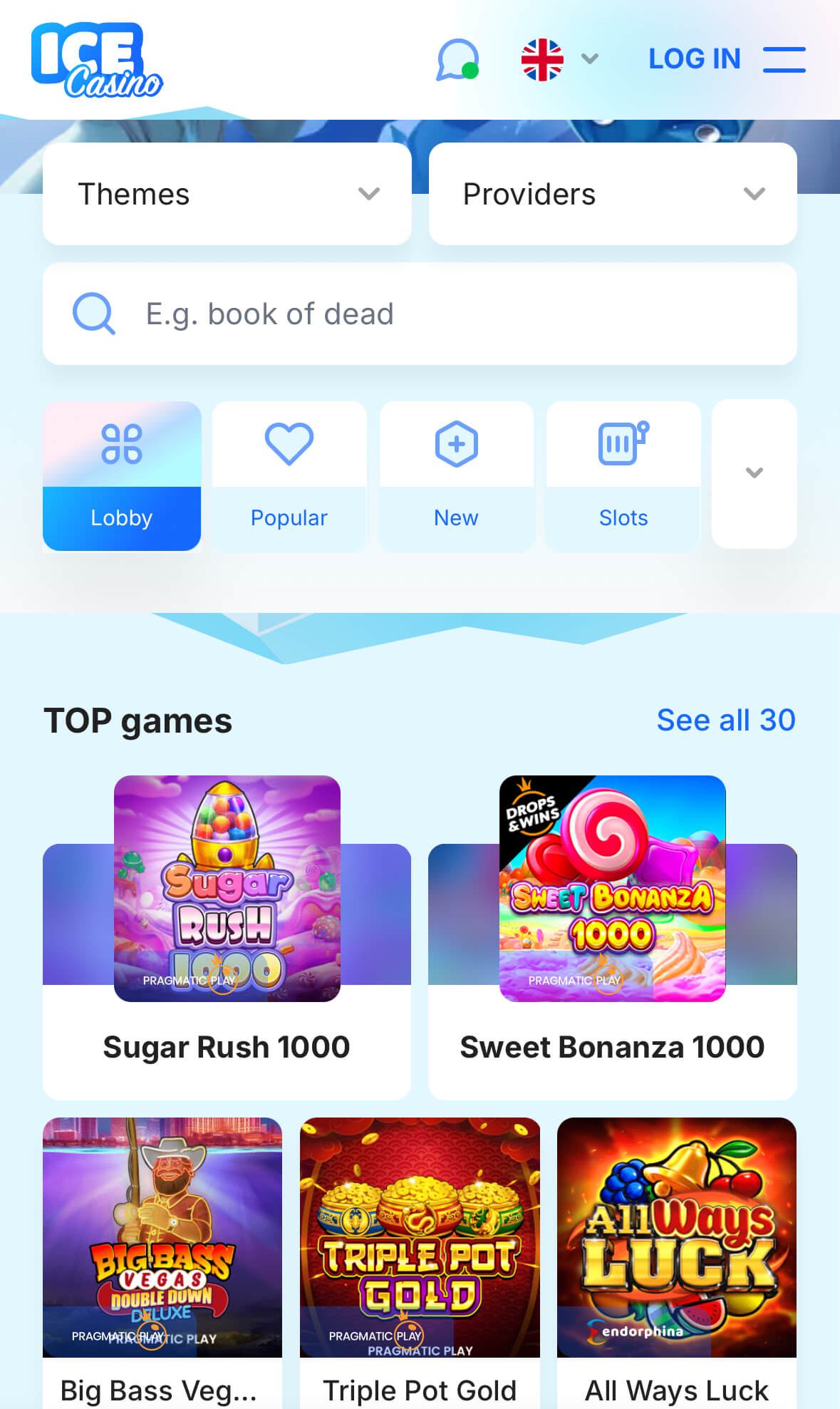Image resolution: width=840 pixels, height=1409 pixels.
Task: Expand the Providers dropdown
Action: [x=612, y=193]
